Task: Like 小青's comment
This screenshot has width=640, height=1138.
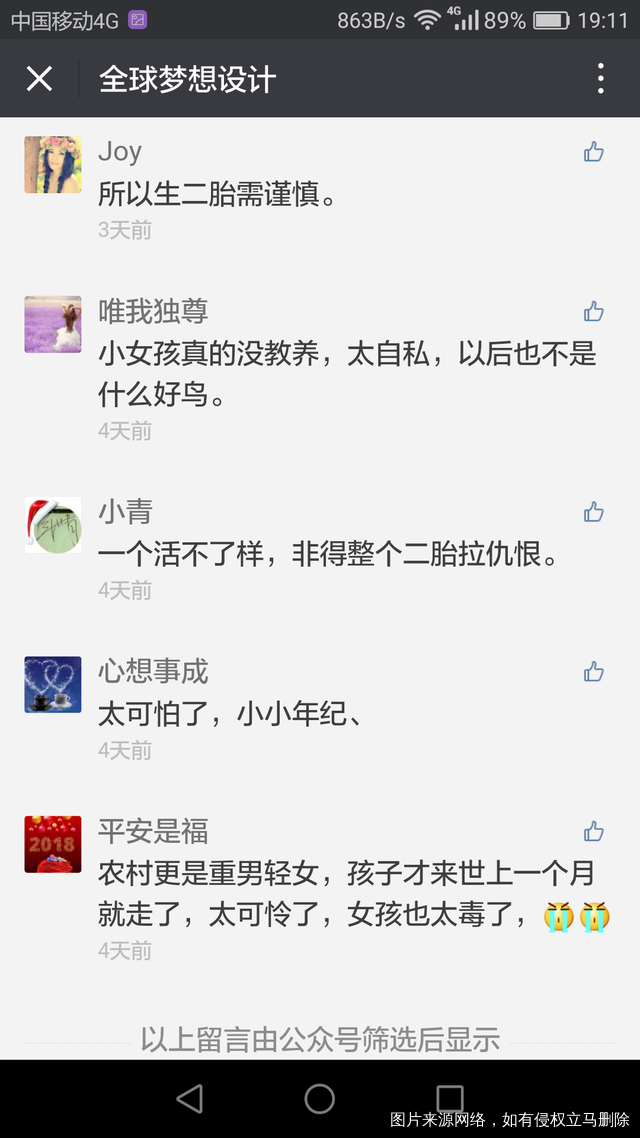Action: pos(594,512)
